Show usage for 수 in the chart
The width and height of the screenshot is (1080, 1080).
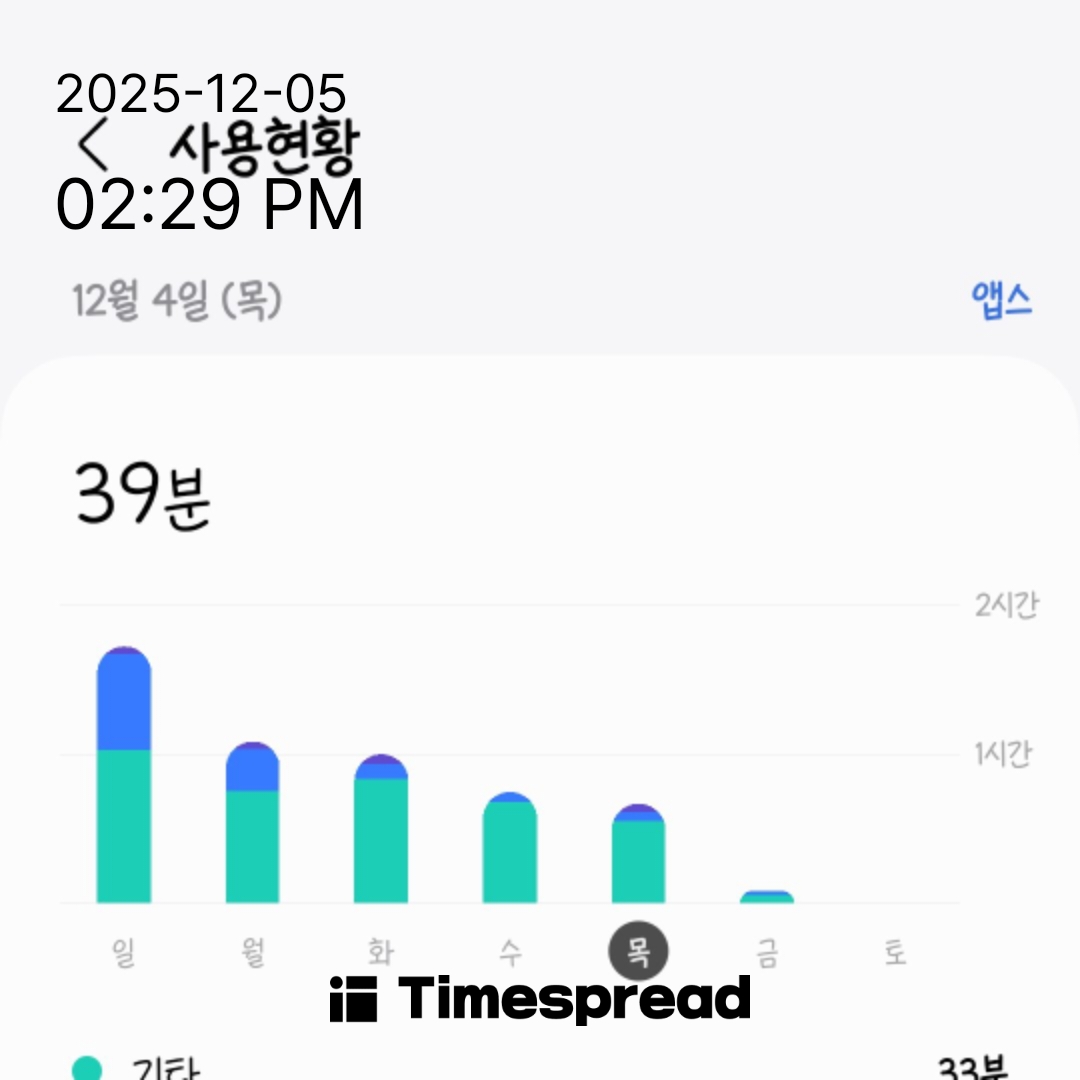tap(510, 848)
